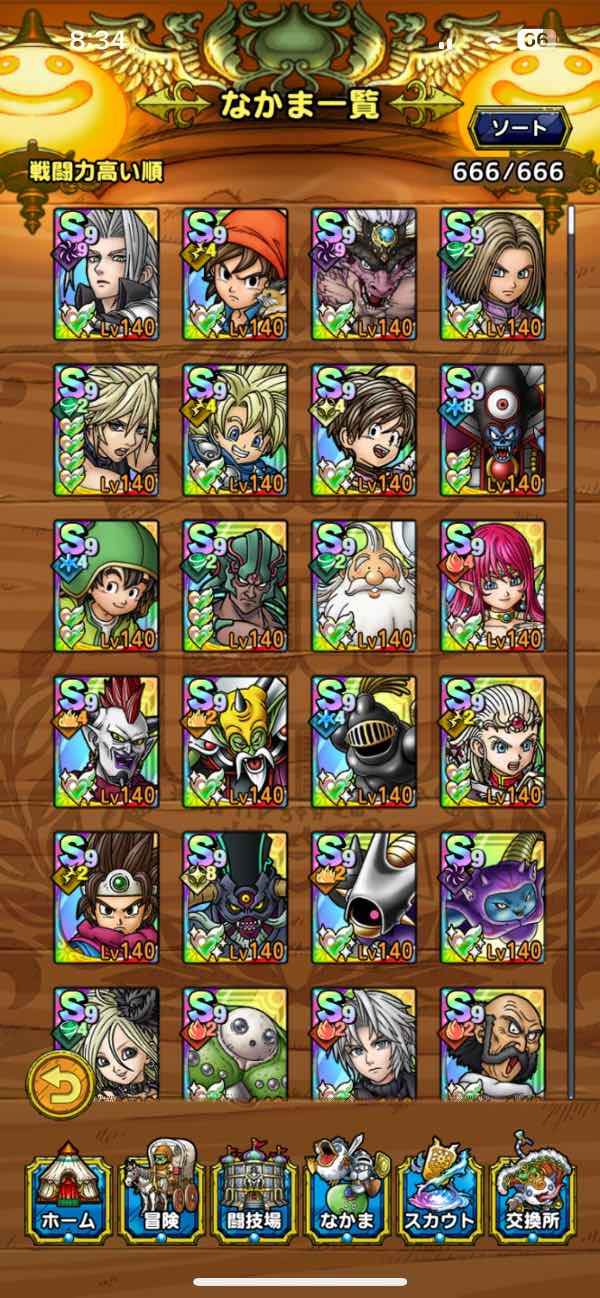Open the ソート sort button
The width and height of the screenshot is (600, 1298).
point(519,128)
